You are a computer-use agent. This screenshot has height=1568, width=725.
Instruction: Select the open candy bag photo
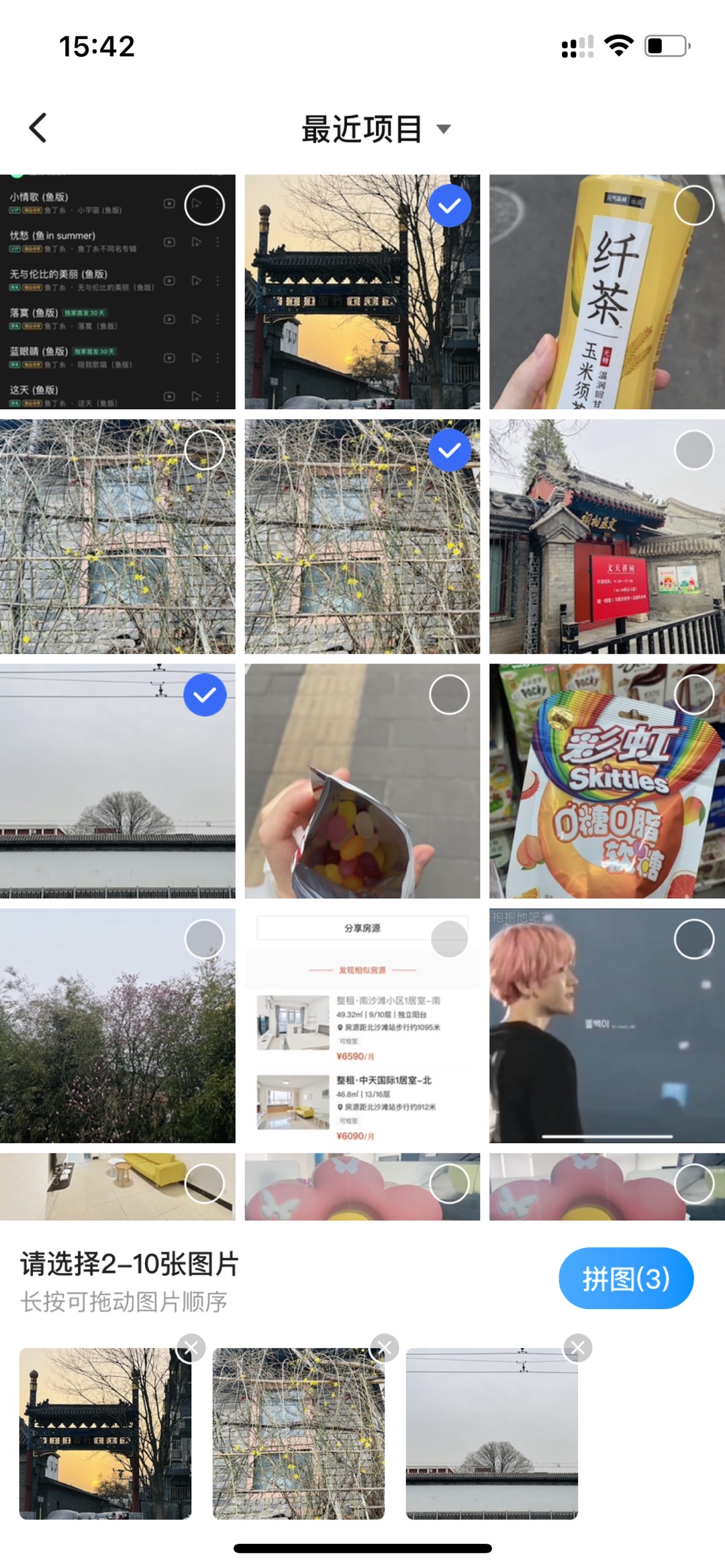(x=449, y=695)
